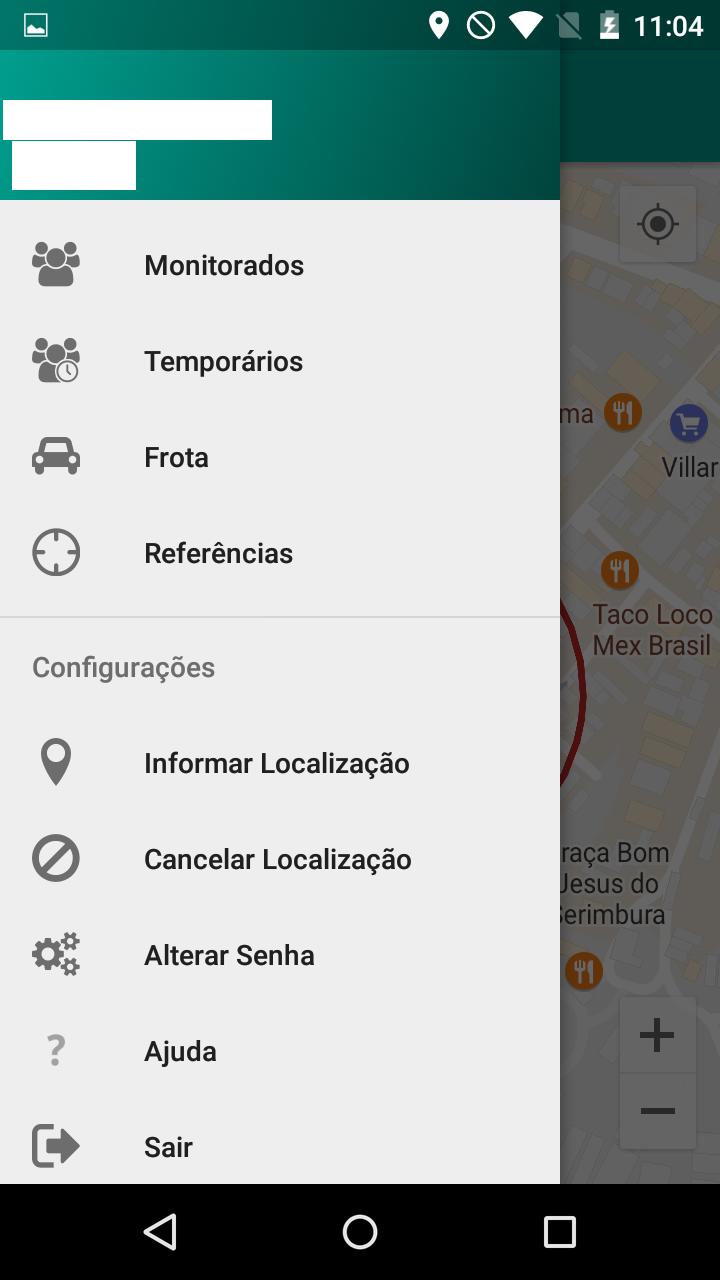Zoom out the map with minus button
Viewport: 720px width, 1280px height.
[658, 1111]
